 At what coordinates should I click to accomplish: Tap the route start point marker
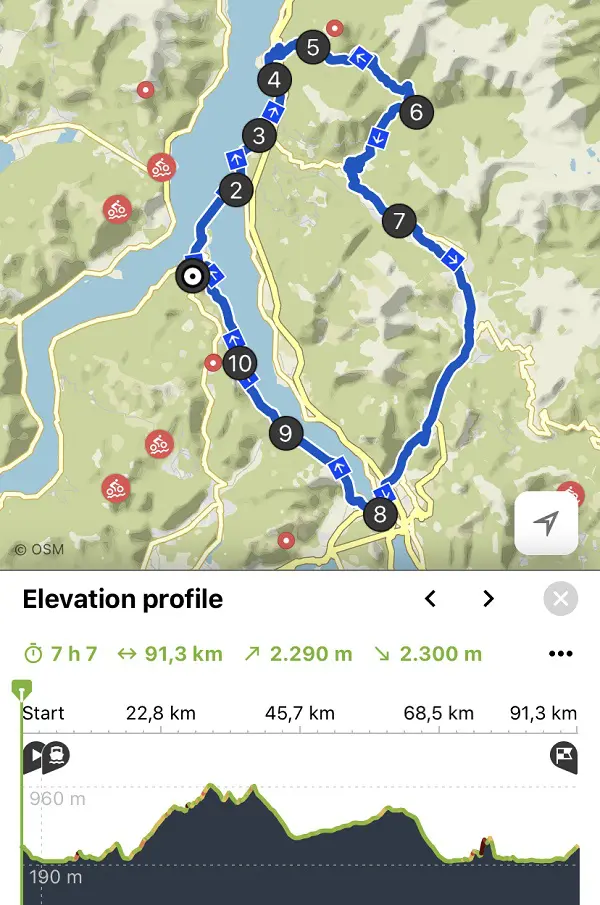click(190, 276)
